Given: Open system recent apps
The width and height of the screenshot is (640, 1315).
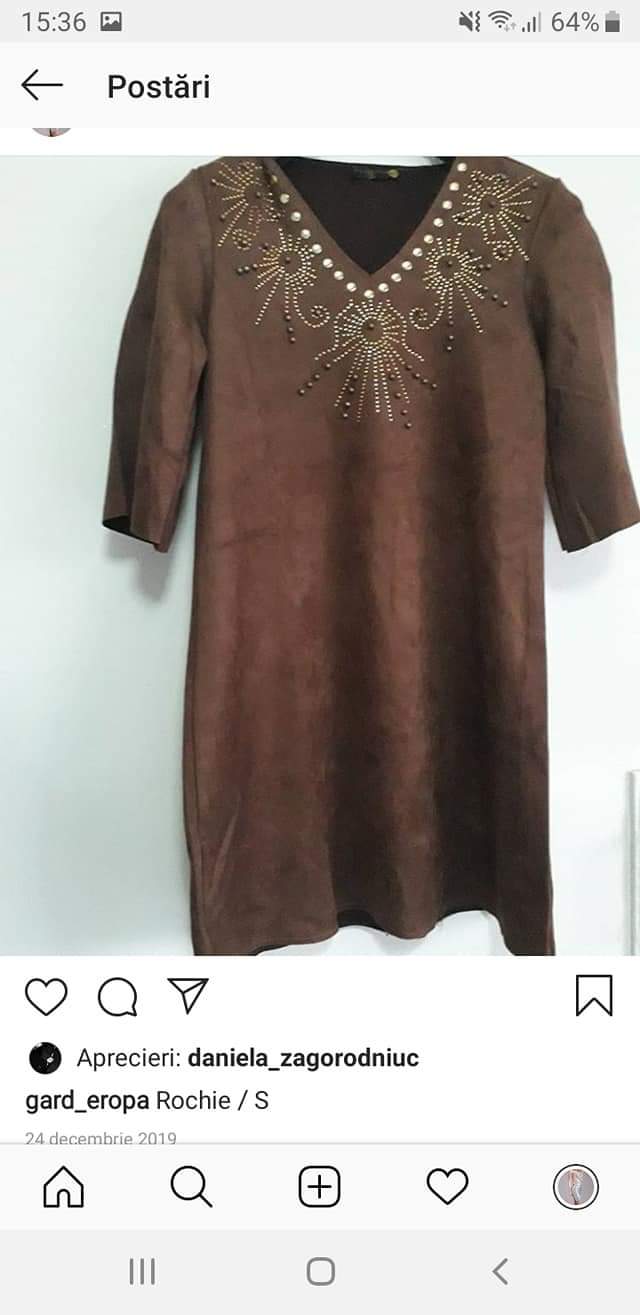Looking at the screenshot, I should (x=142, y=1271).
